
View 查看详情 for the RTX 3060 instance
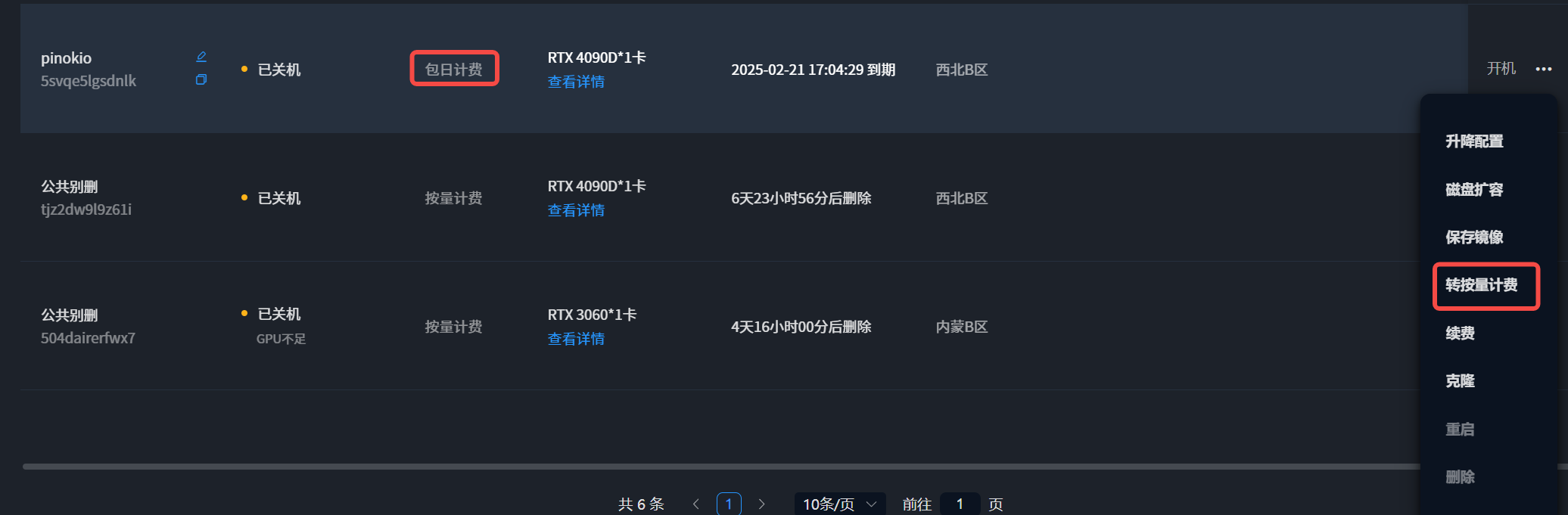(576, 339)
